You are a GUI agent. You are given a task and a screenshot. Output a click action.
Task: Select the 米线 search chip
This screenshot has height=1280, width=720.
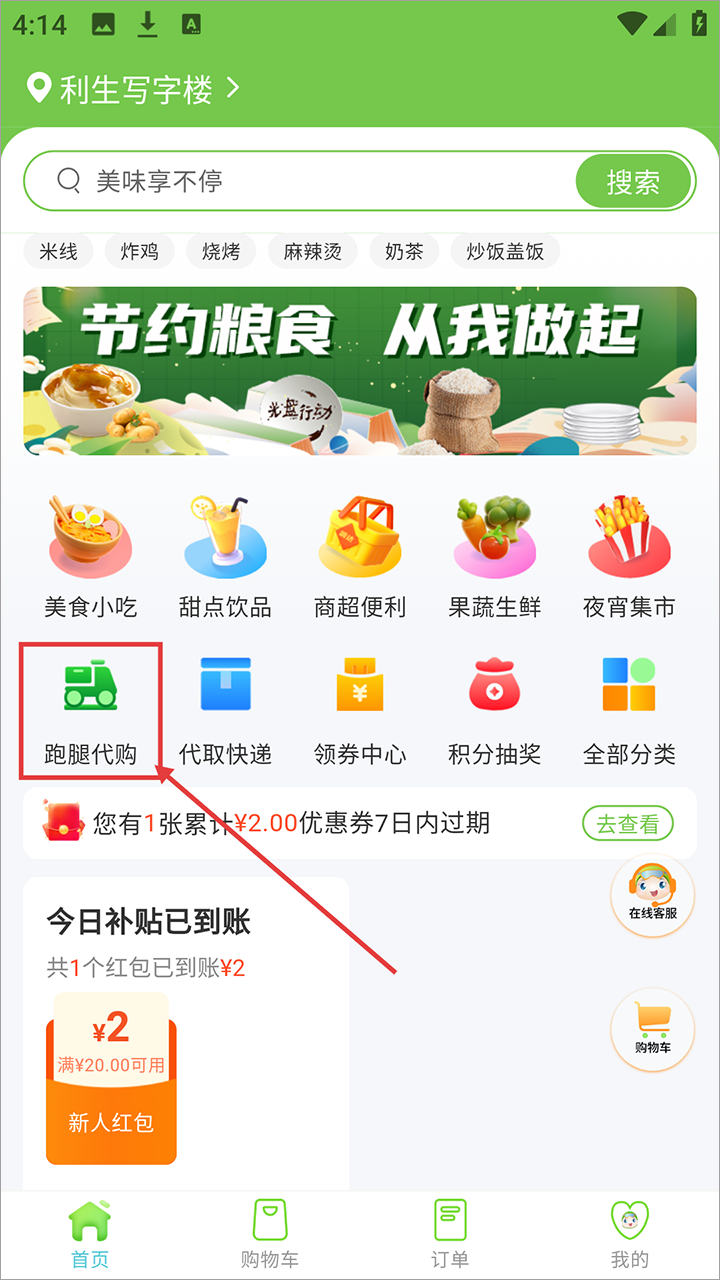point(58,252)
